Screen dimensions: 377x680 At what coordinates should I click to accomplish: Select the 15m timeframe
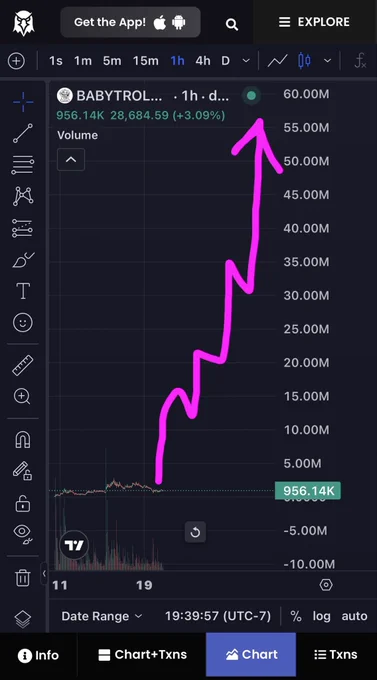(145, 61)
